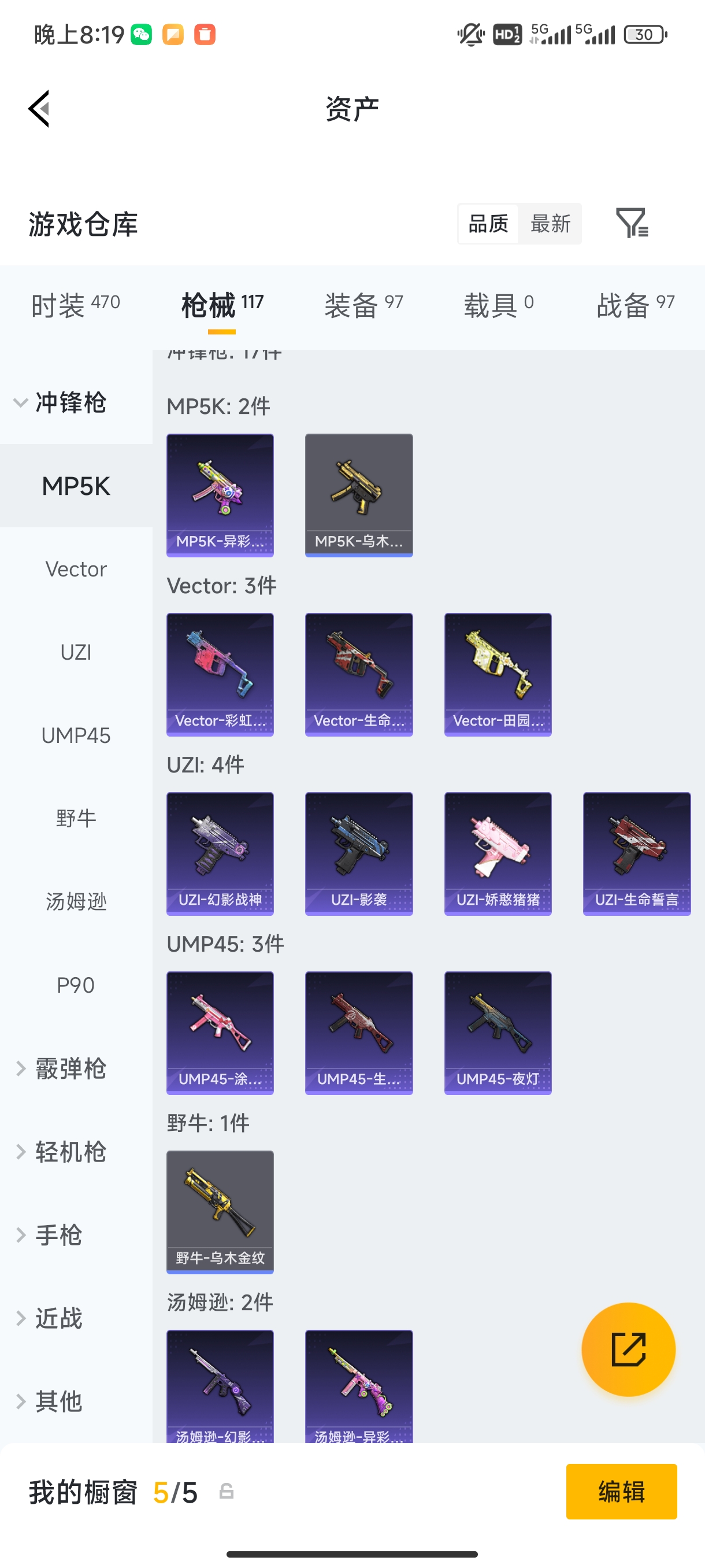Switch to the 战备 tab
The height and width of the screenshot is (1568, 705).
[635, 304]
